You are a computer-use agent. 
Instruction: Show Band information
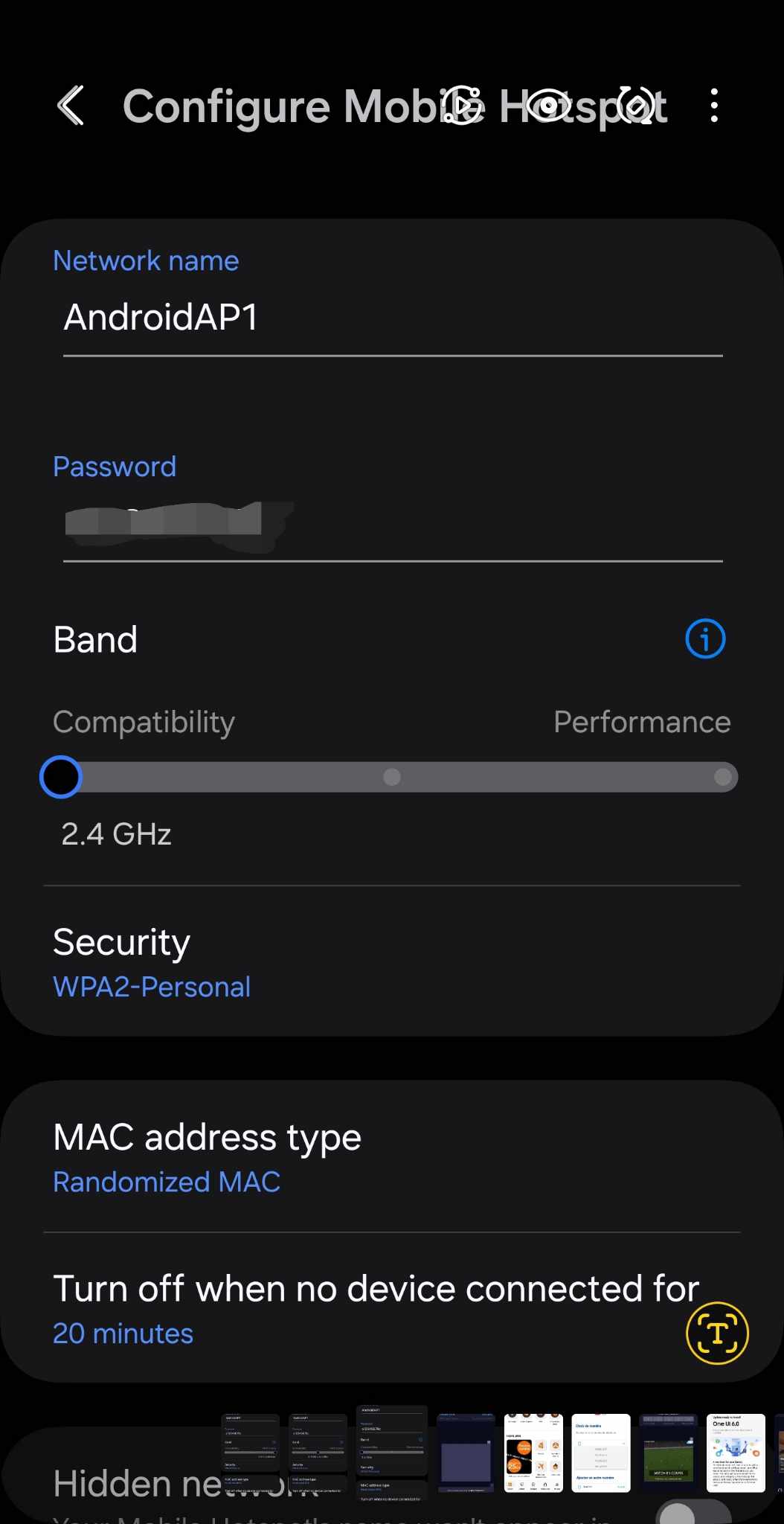click(704, 639)
